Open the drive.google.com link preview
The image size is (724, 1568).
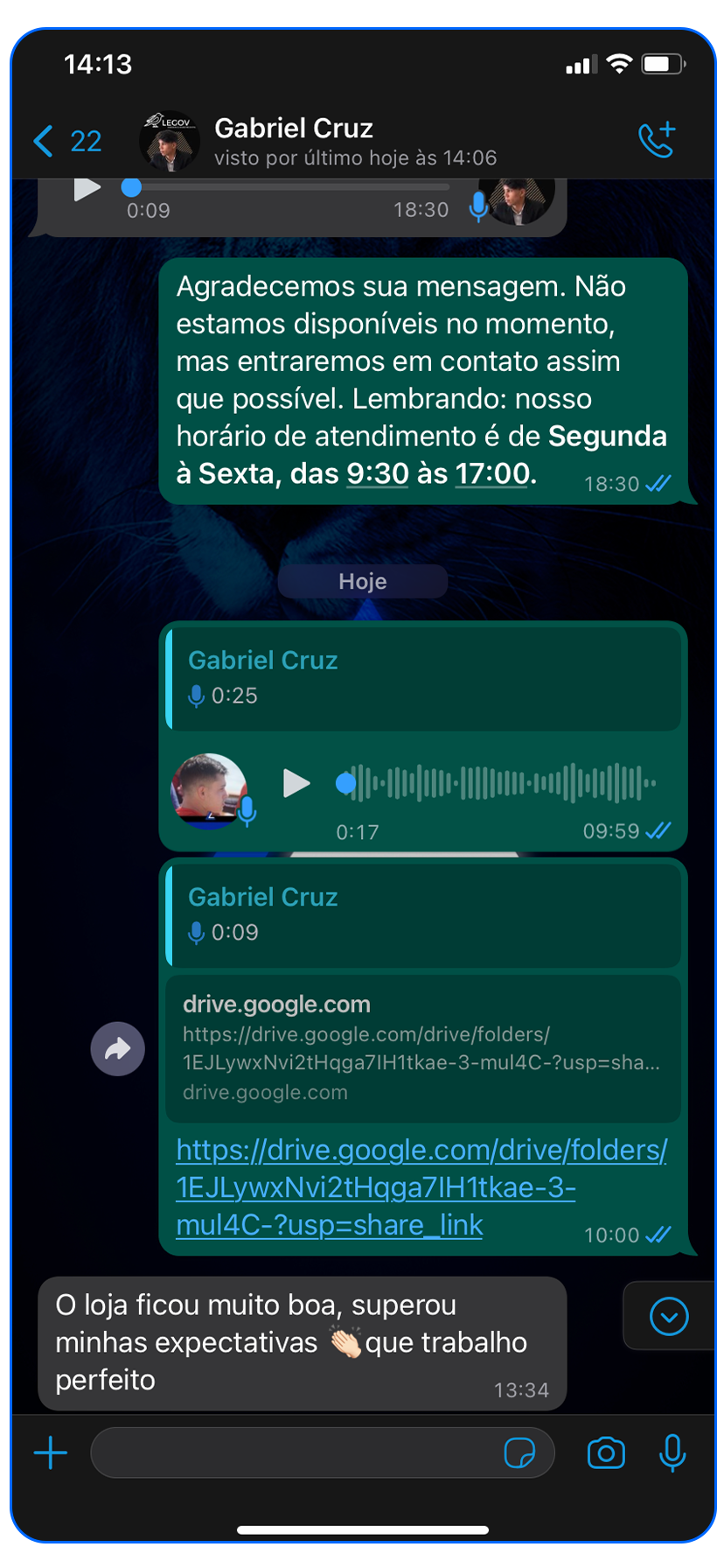(x=422, y=1048)
